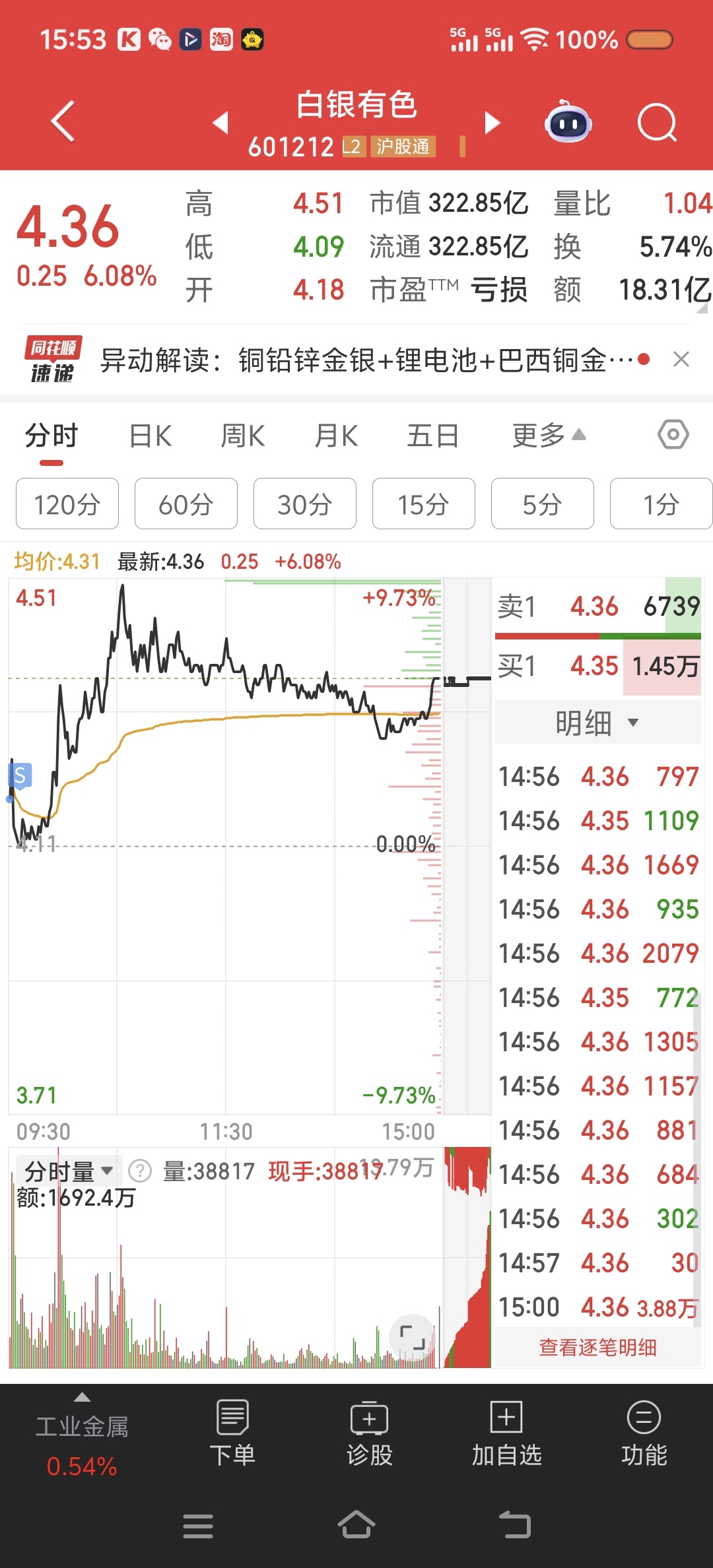Screen dimensions: 713x1568
Task: Switch to the previous stock arrow
Action: [x=221, y=123]
